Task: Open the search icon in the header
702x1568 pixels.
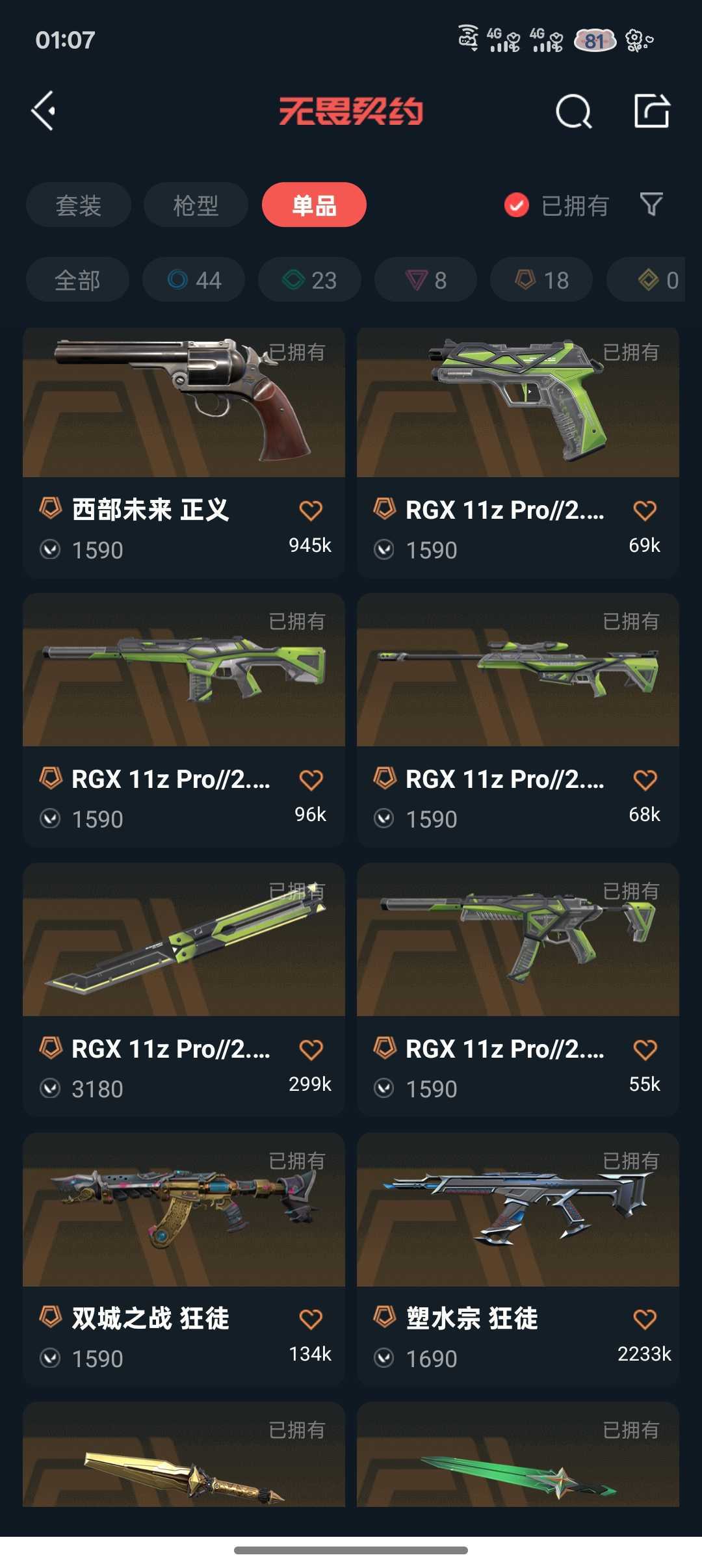Action: [573, 111]
